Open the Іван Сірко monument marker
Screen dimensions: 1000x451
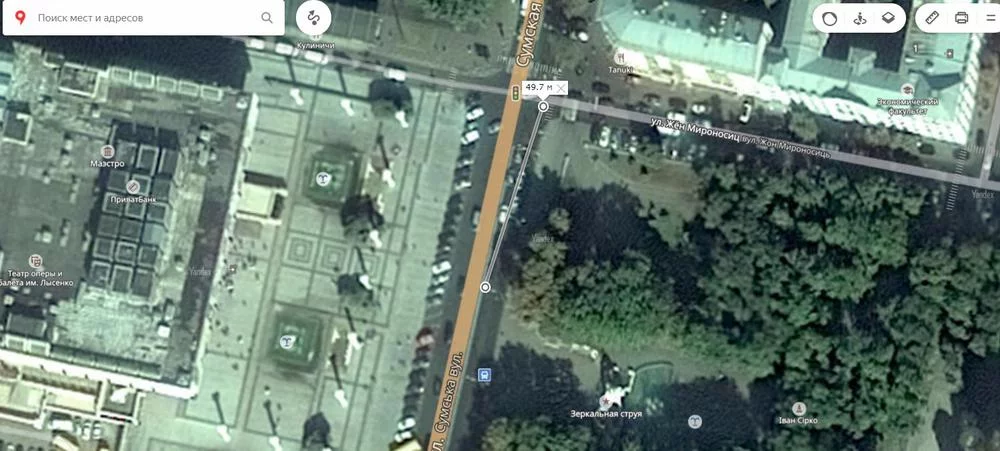[799, 408]
